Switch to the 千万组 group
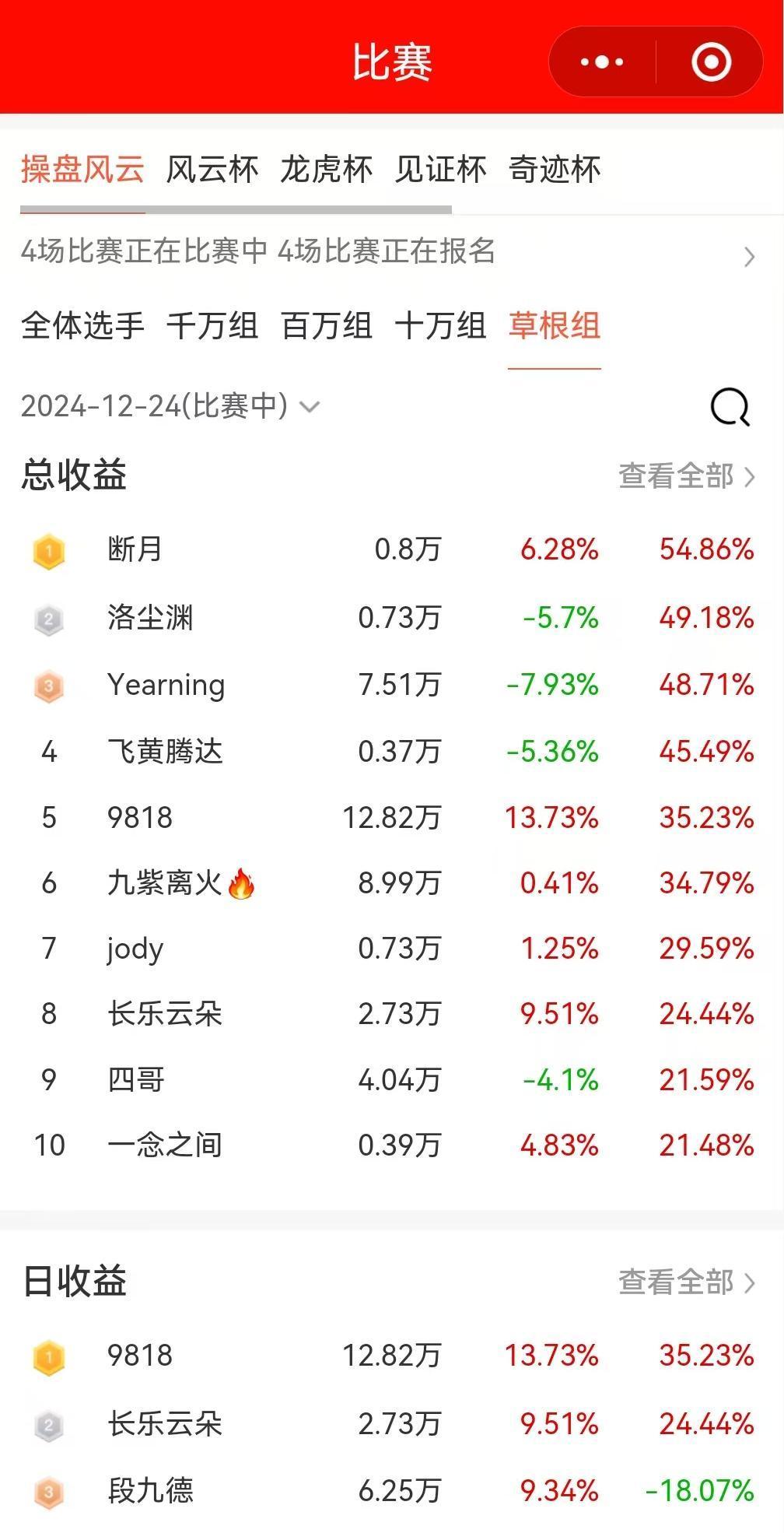Viewport: 784px width, 1533px height. pos(212,325)
